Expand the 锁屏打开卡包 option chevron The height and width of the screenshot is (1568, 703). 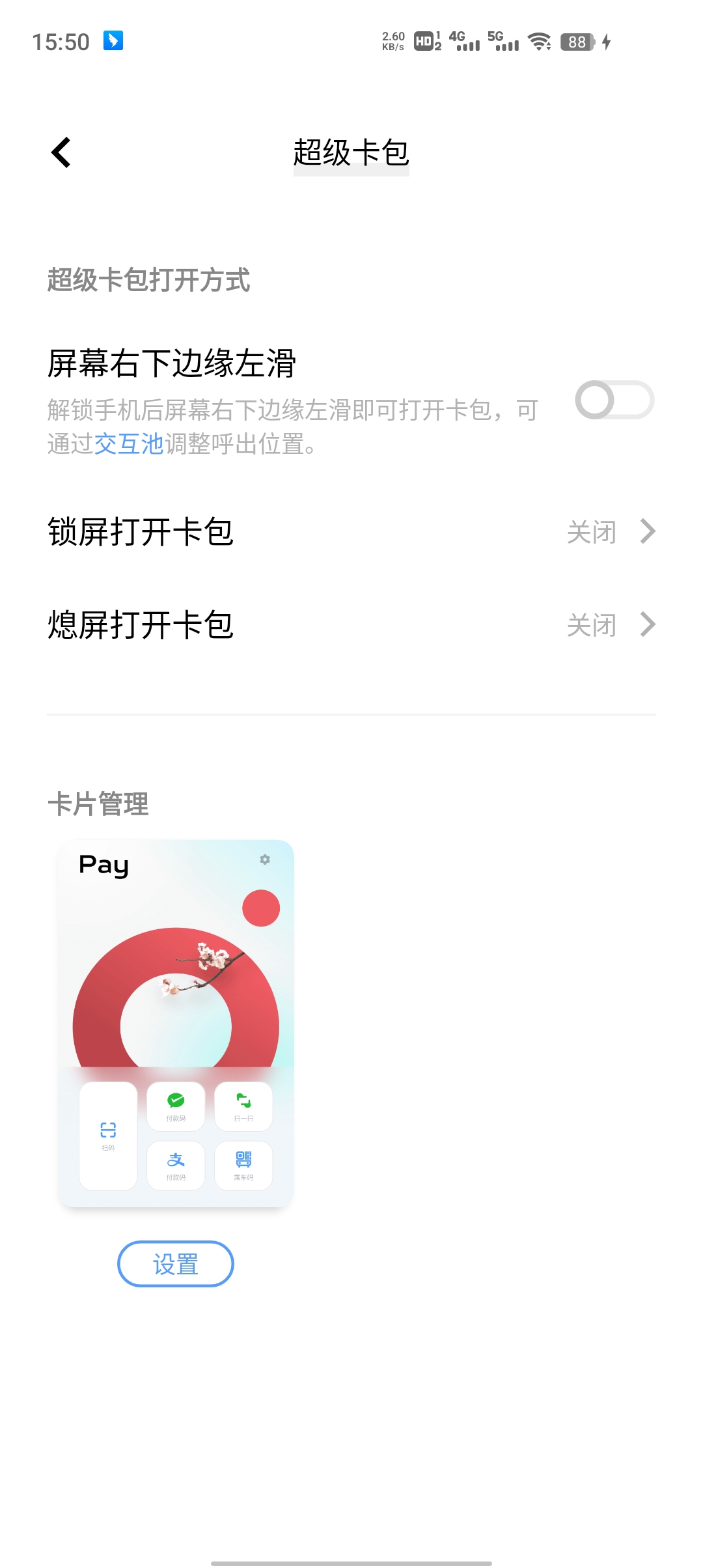(646, 532)
